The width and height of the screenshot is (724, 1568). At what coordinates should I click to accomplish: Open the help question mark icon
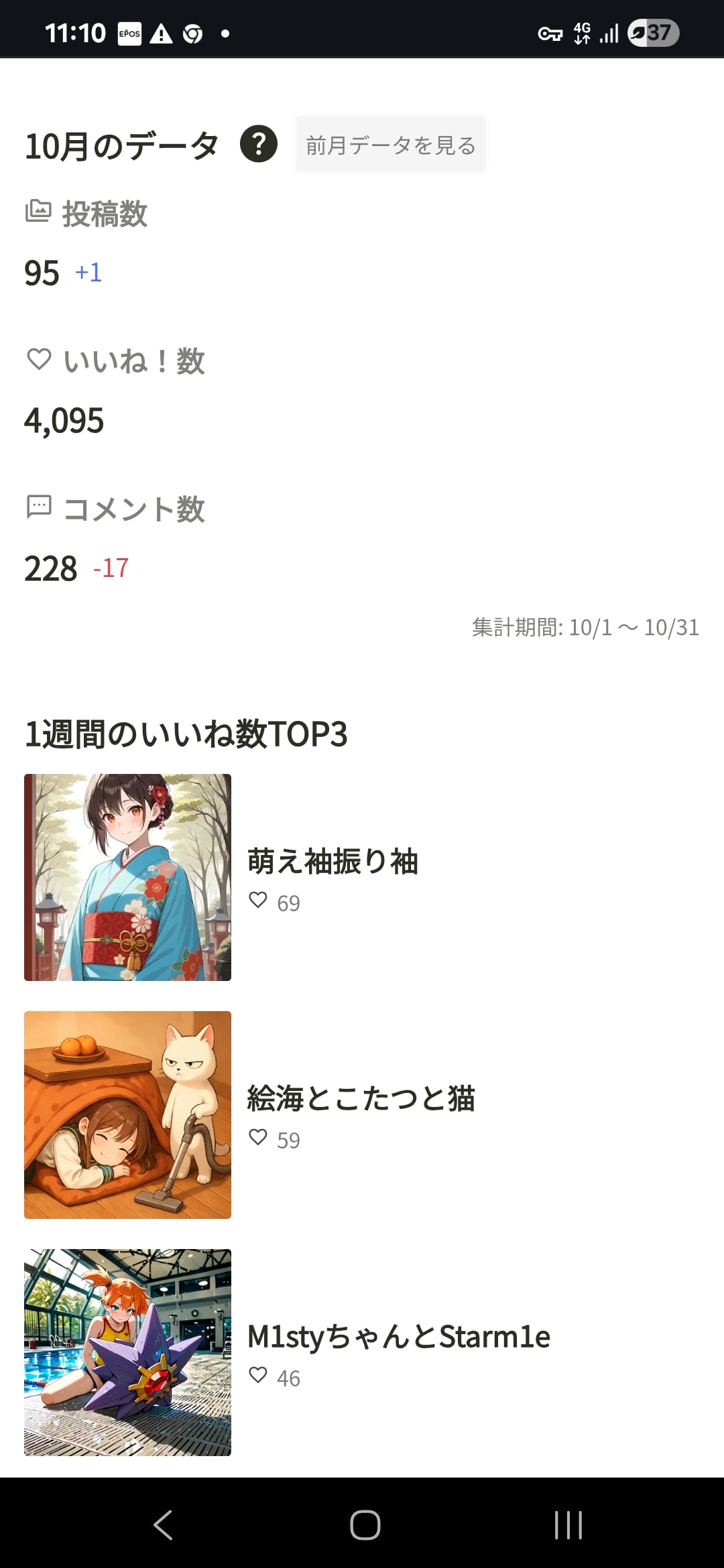(x=259, y=144)
